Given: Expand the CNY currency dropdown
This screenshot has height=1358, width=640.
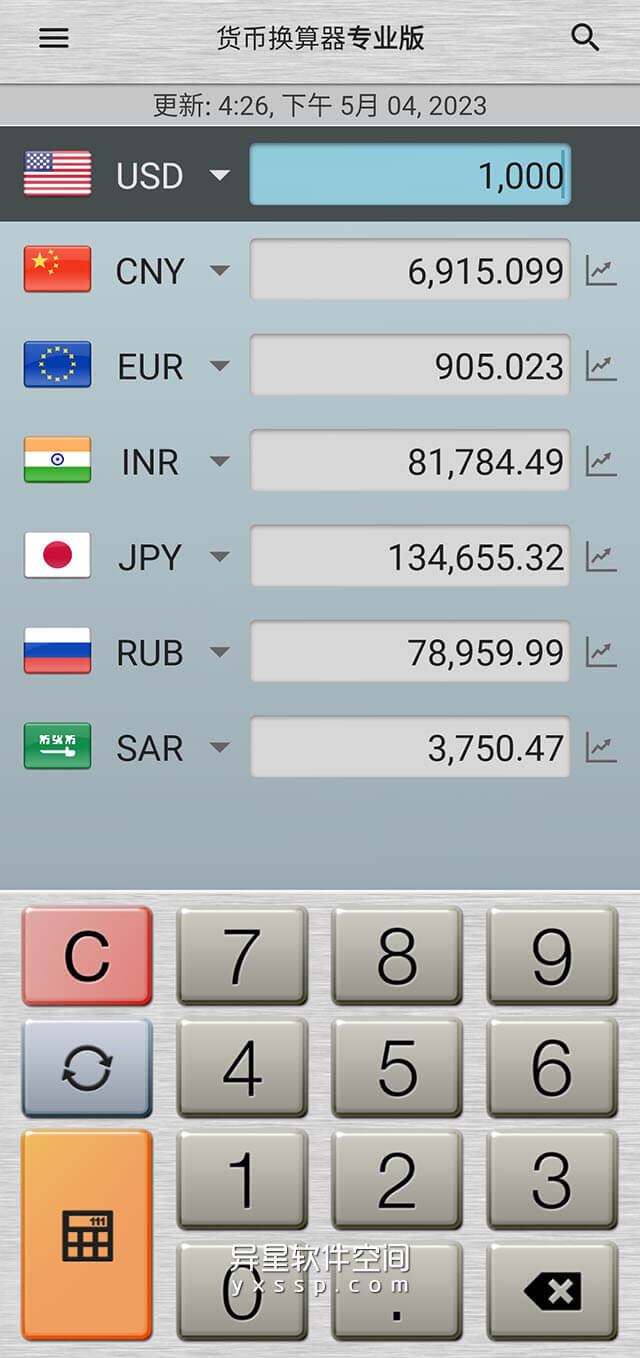Looking at the screenshot, I should point(220,271).
